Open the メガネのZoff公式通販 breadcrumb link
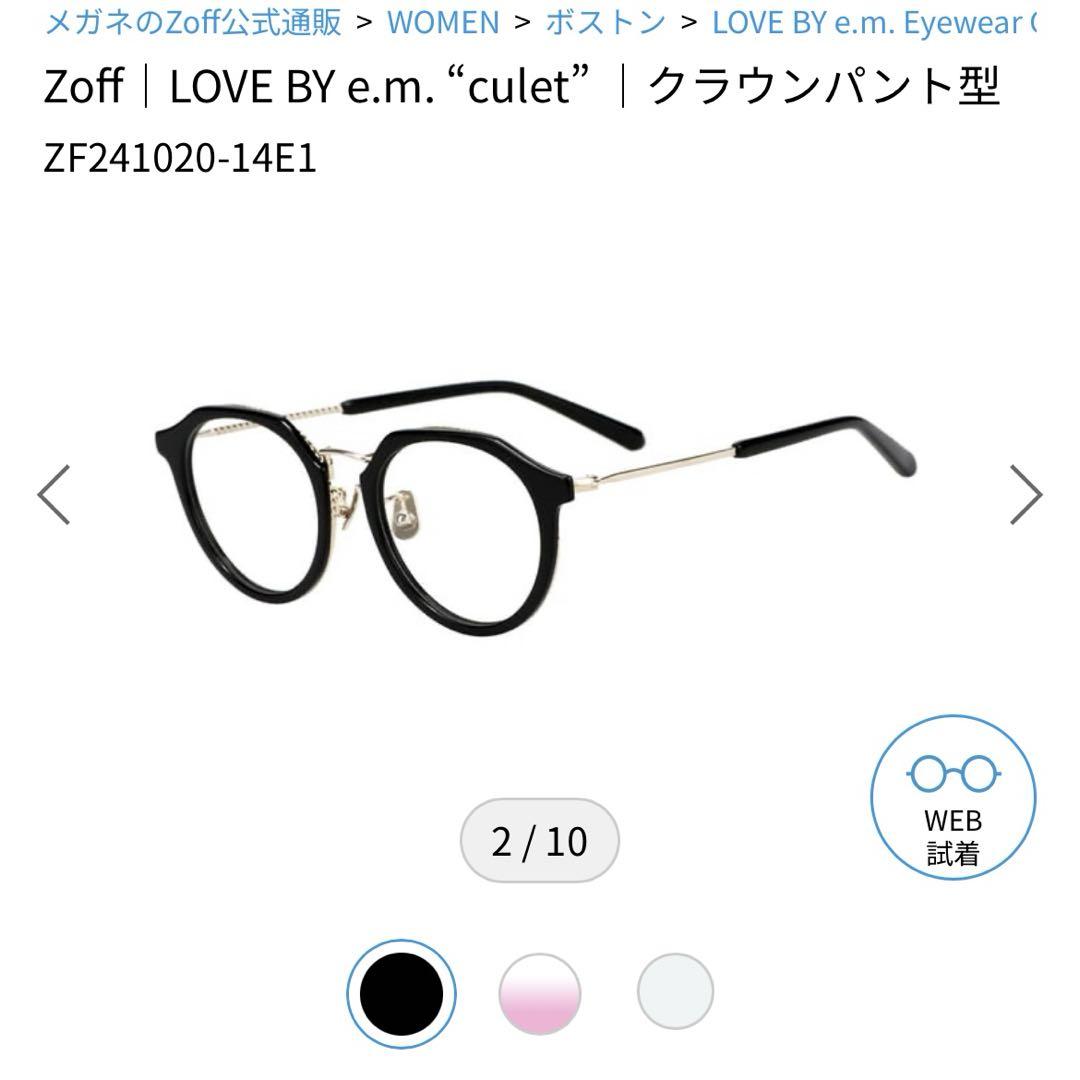This screenshot has height=1080, width=1080. (192, 21)
